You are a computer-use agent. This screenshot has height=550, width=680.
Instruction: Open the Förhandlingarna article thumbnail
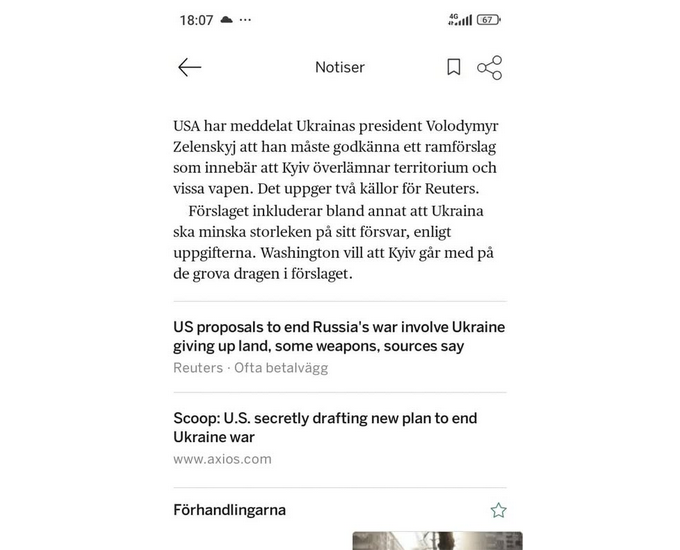[437, 540]
